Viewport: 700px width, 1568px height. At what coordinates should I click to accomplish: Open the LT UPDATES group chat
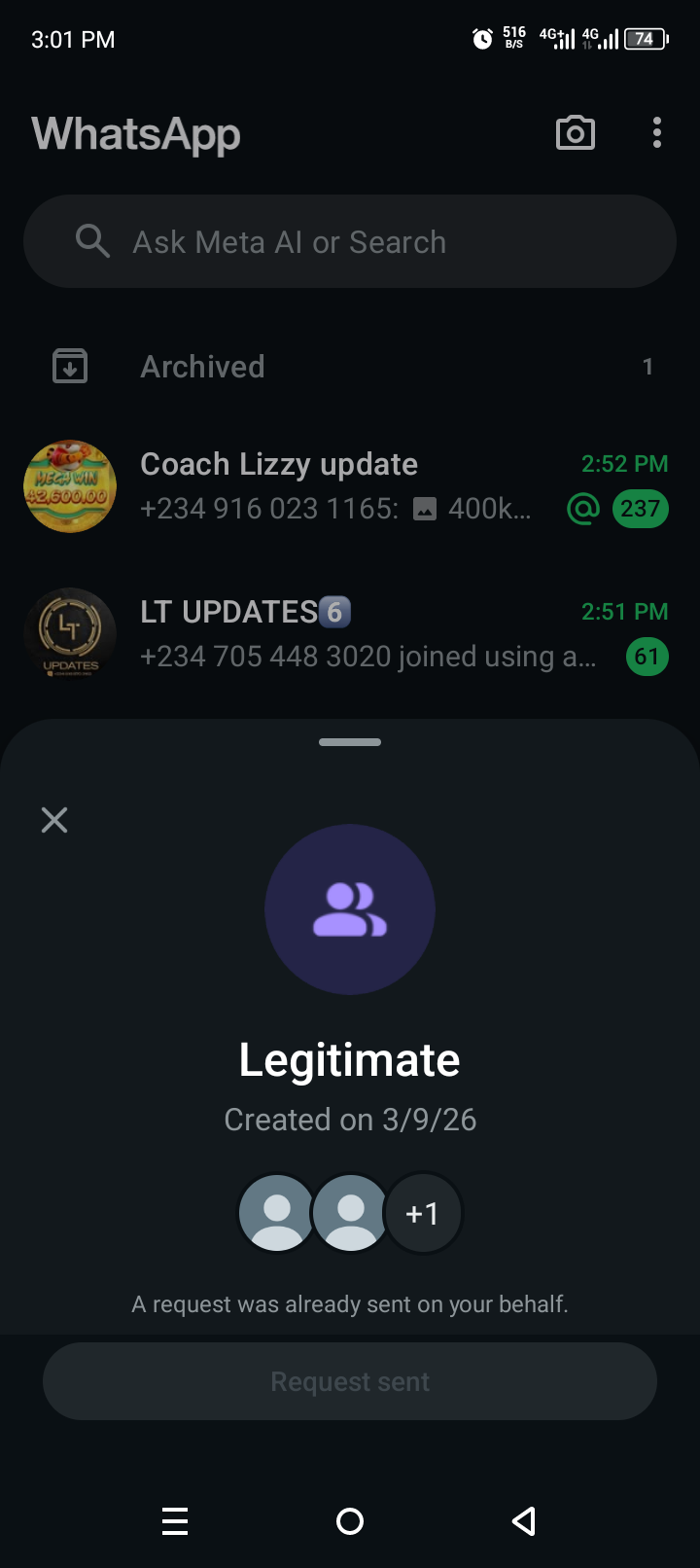pyautogui.click(x=350, y=633)
